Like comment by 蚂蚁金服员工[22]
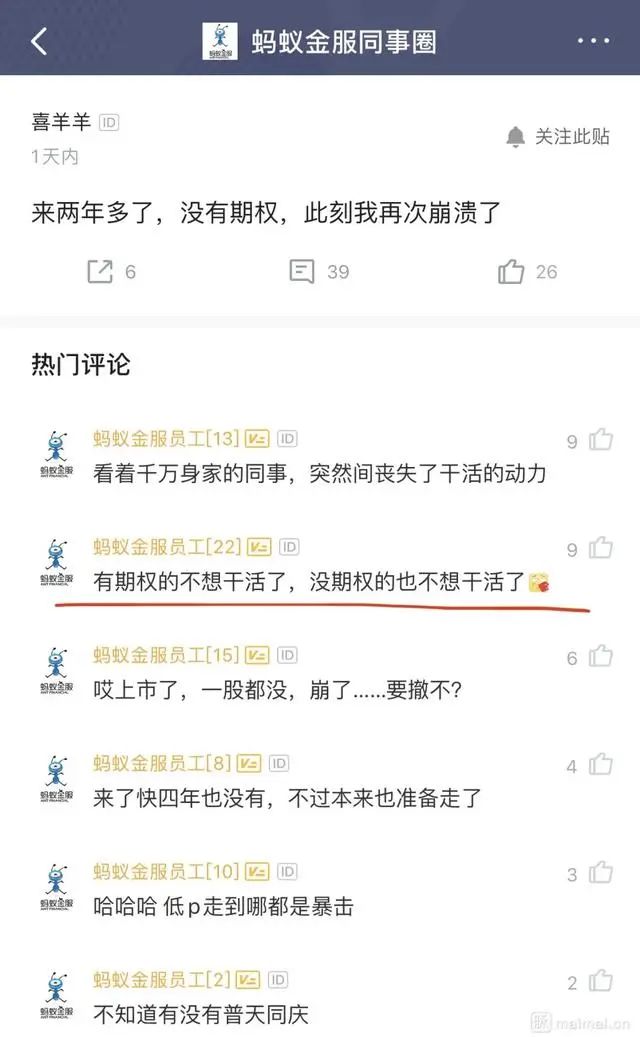 [600, 548]
